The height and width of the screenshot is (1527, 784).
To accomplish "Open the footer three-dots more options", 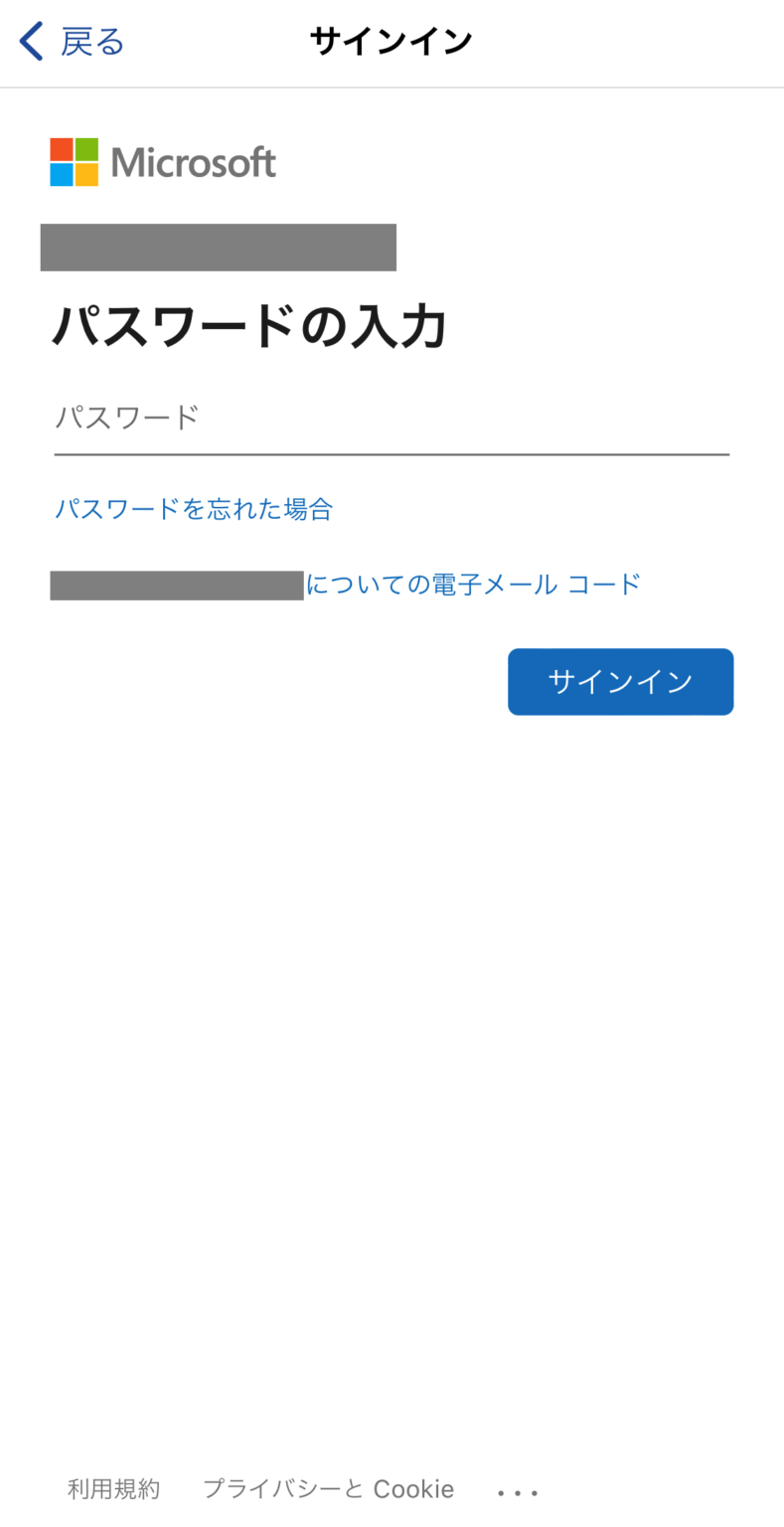I will click(518, 1491).
